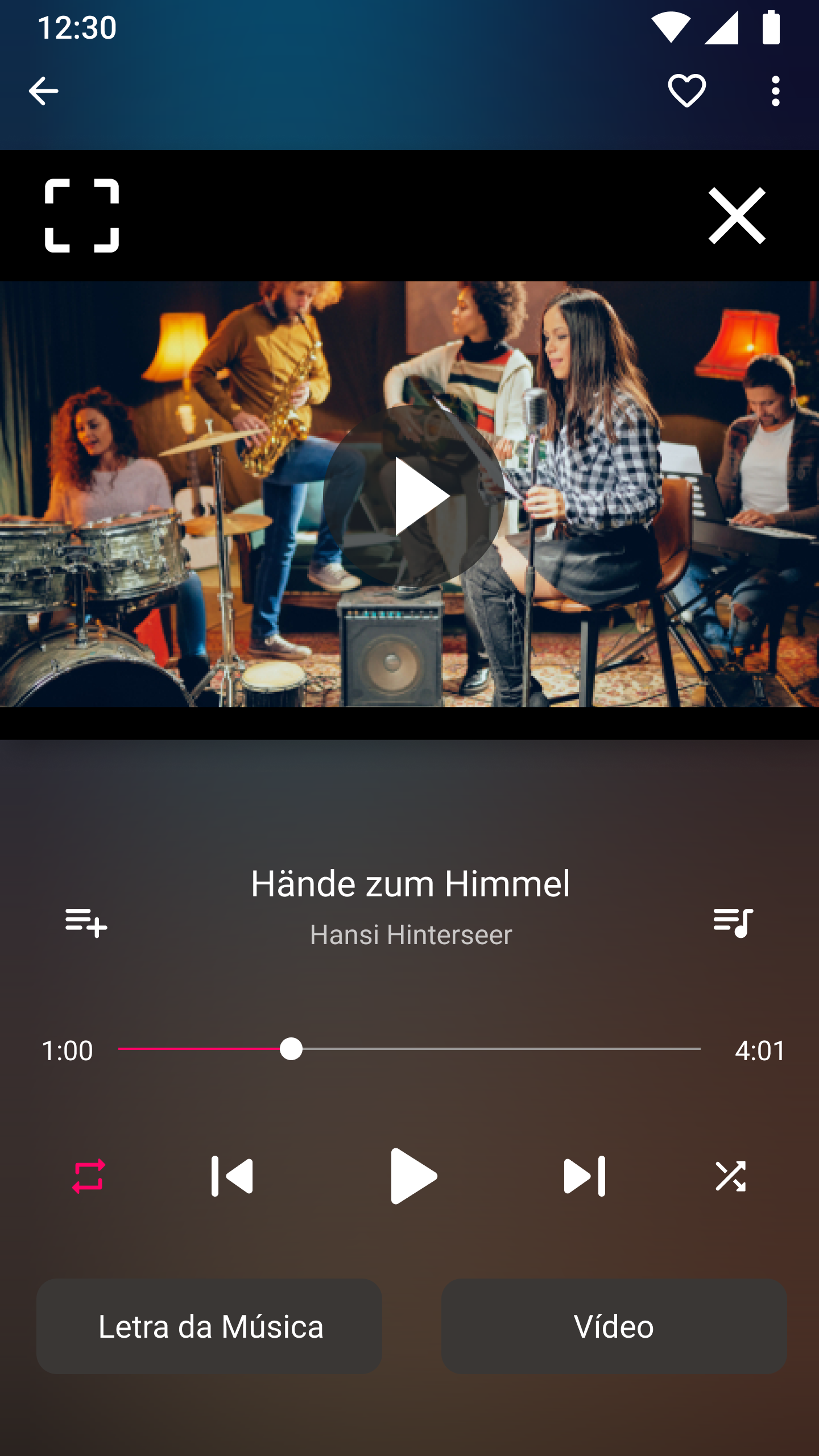Expand the video to fullscreen

click(82, 216)
